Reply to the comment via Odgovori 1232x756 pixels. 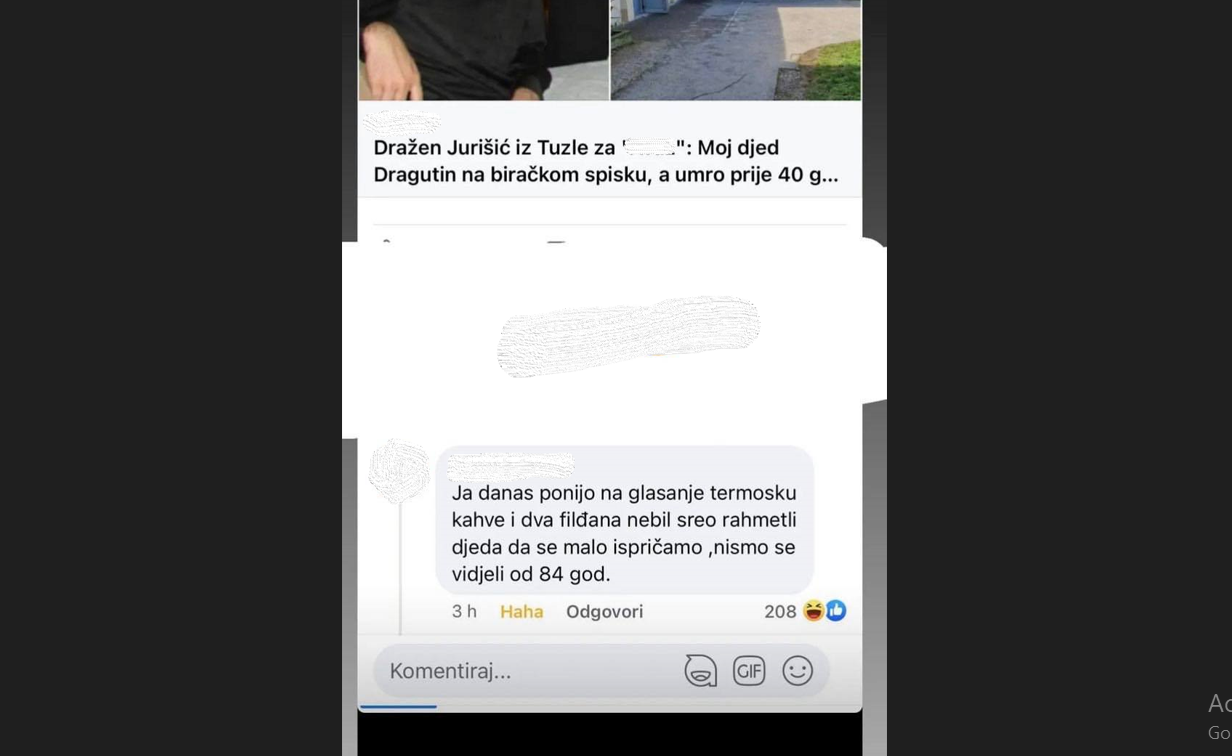(x=604, y=611)
